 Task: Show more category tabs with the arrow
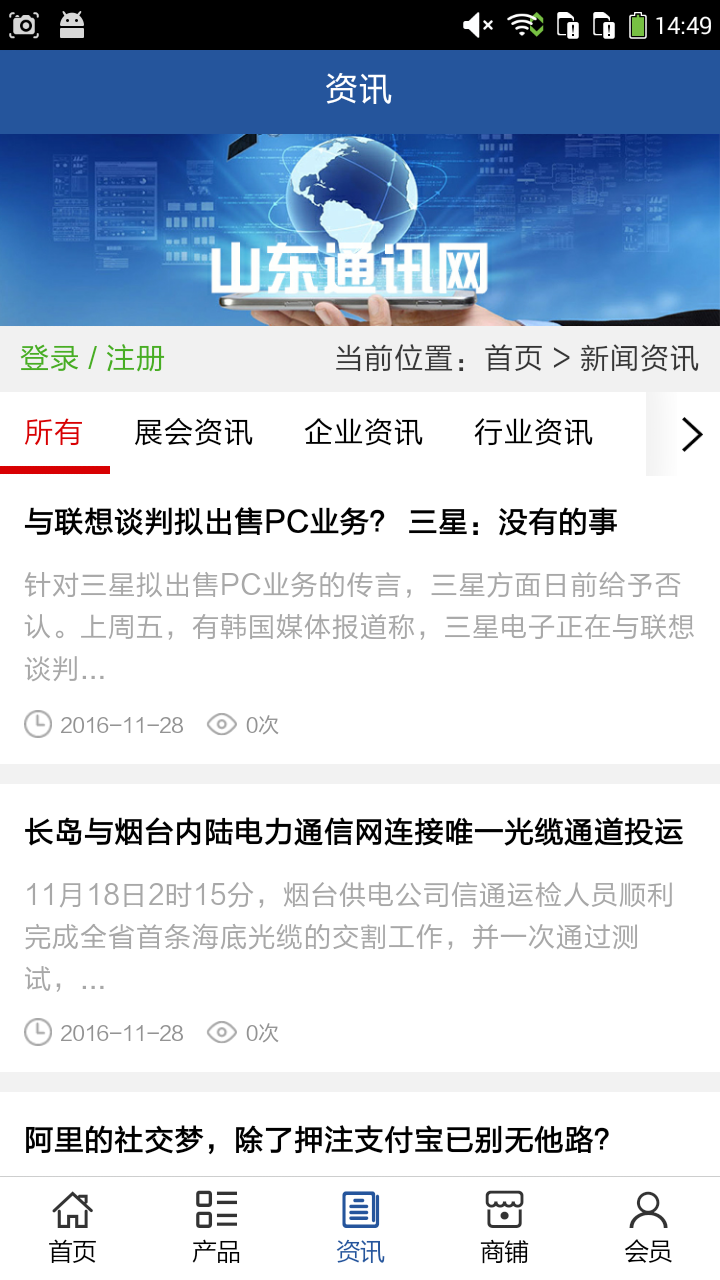690,434
